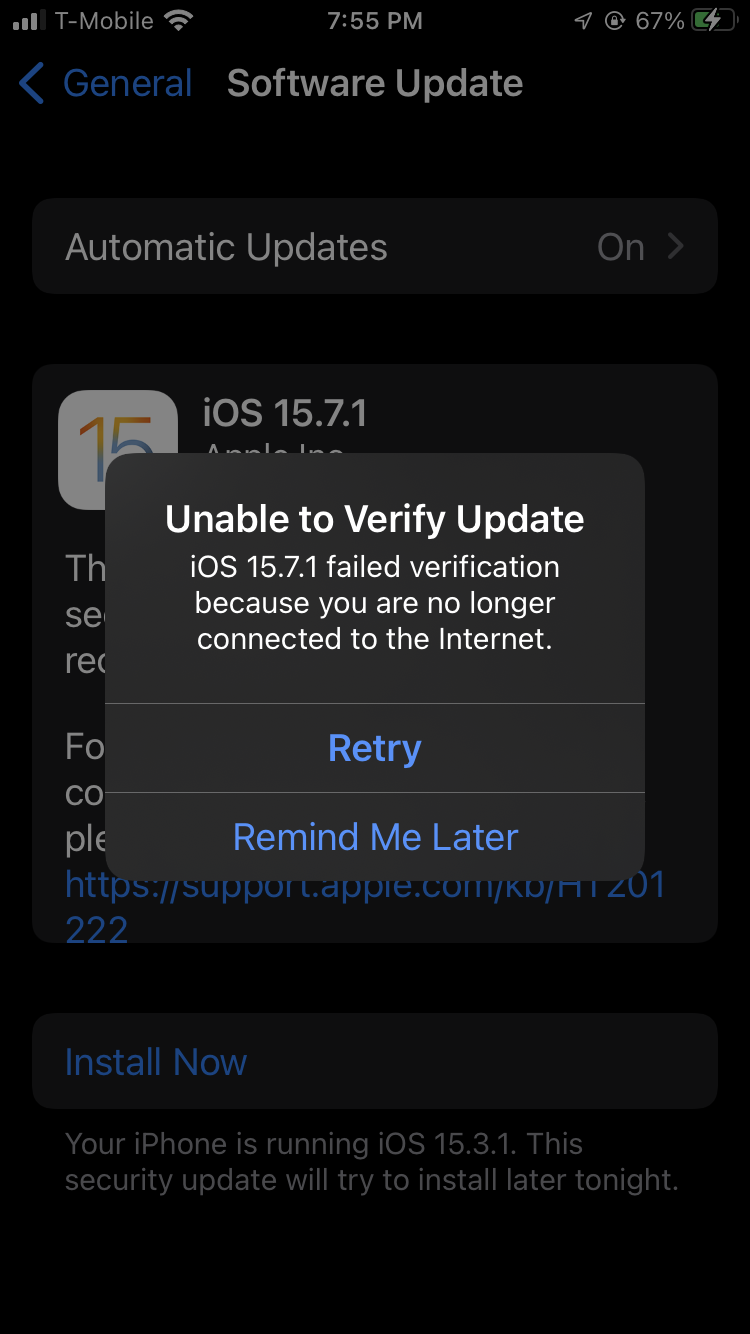Open the support.apple.com link
This screenshot has width=750, height=1334.
365,907
